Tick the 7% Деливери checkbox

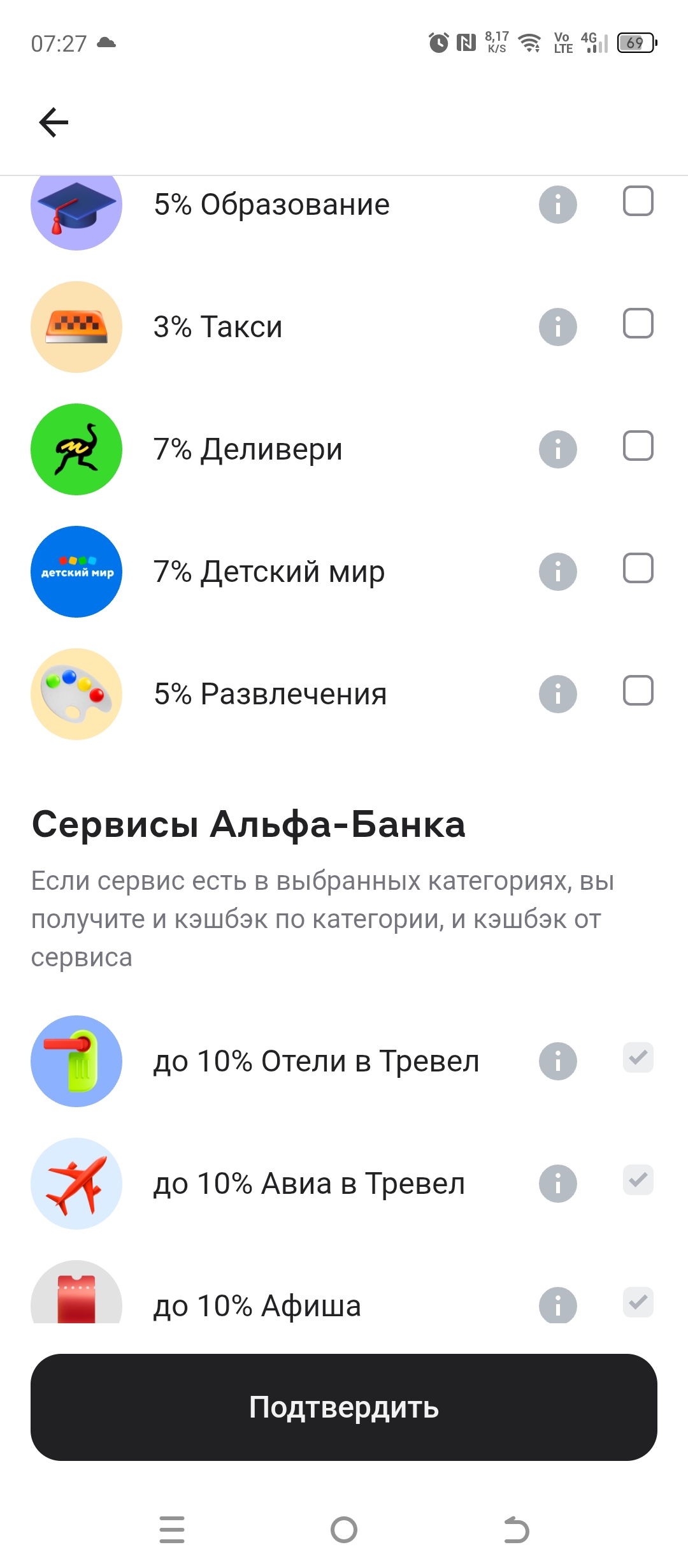638,446
